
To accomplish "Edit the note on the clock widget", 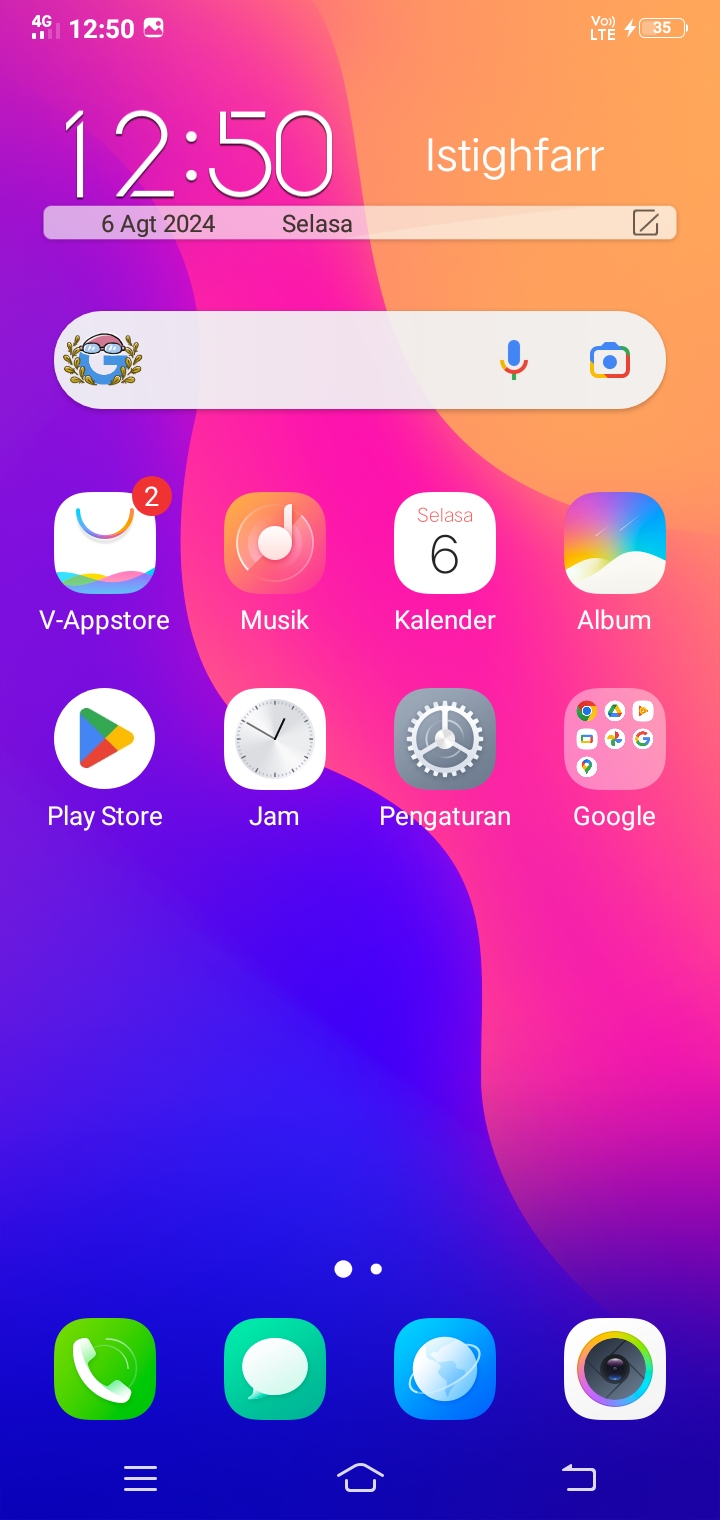I will [x=645, y=223].
